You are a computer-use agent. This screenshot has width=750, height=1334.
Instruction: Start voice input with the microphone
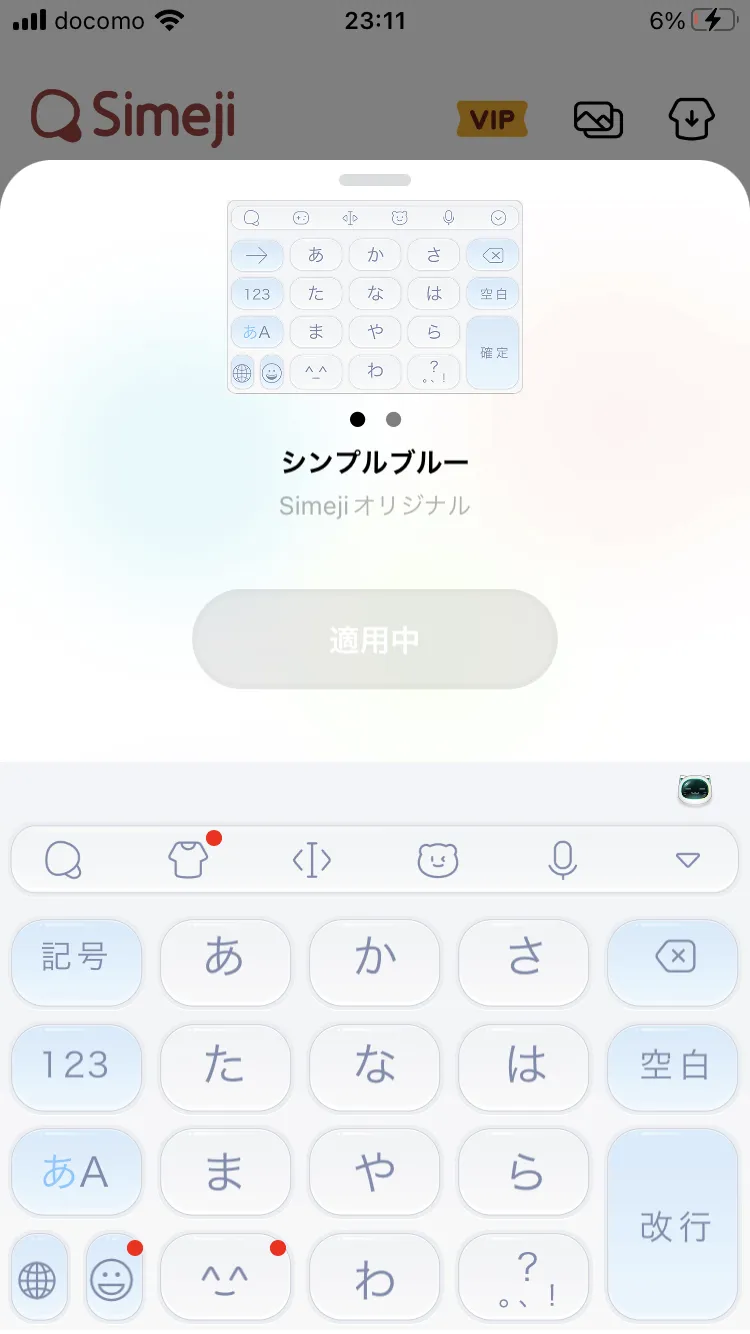coord(562,859)
